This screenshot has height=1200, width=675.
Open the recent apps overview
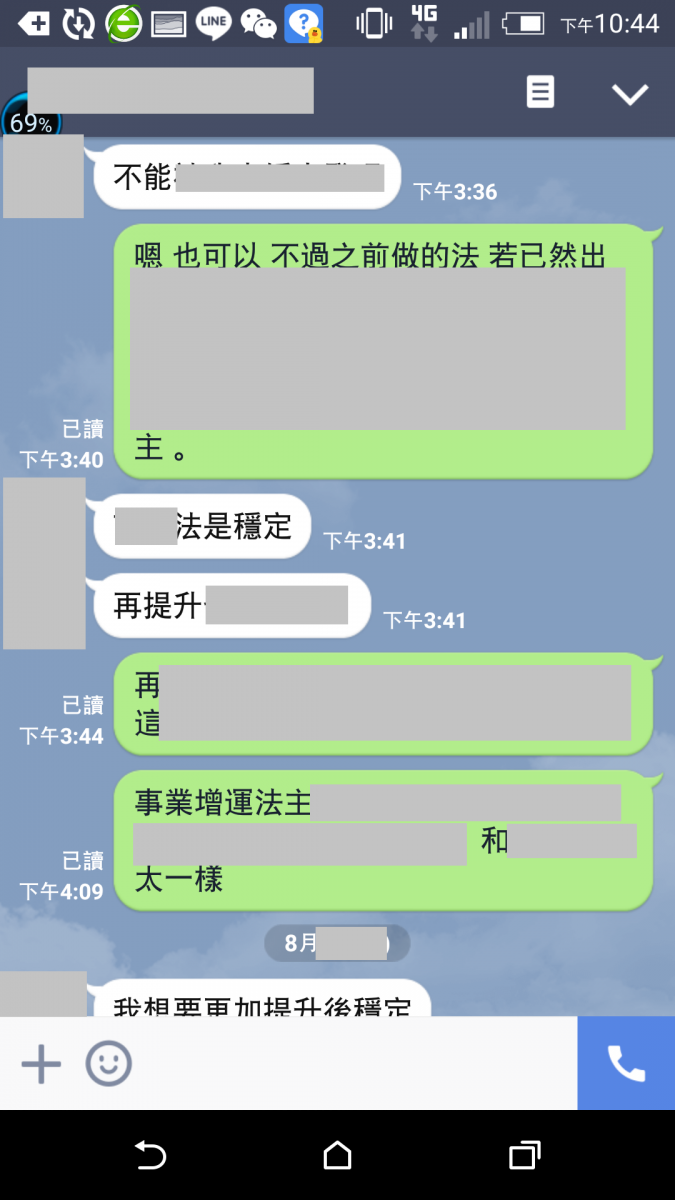(524, 1156)
